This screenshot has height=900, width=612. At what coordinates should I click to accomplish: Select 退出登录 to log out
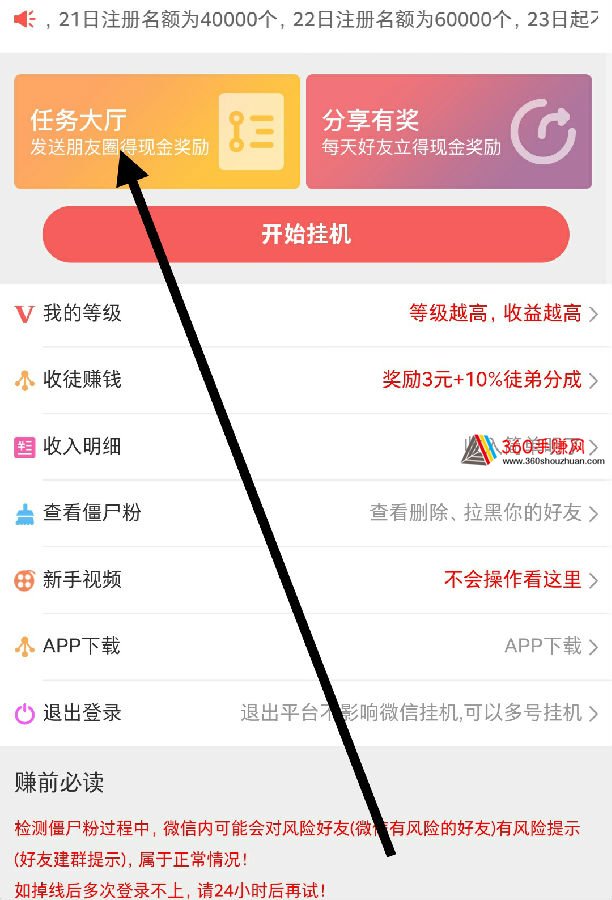point(306,713)
